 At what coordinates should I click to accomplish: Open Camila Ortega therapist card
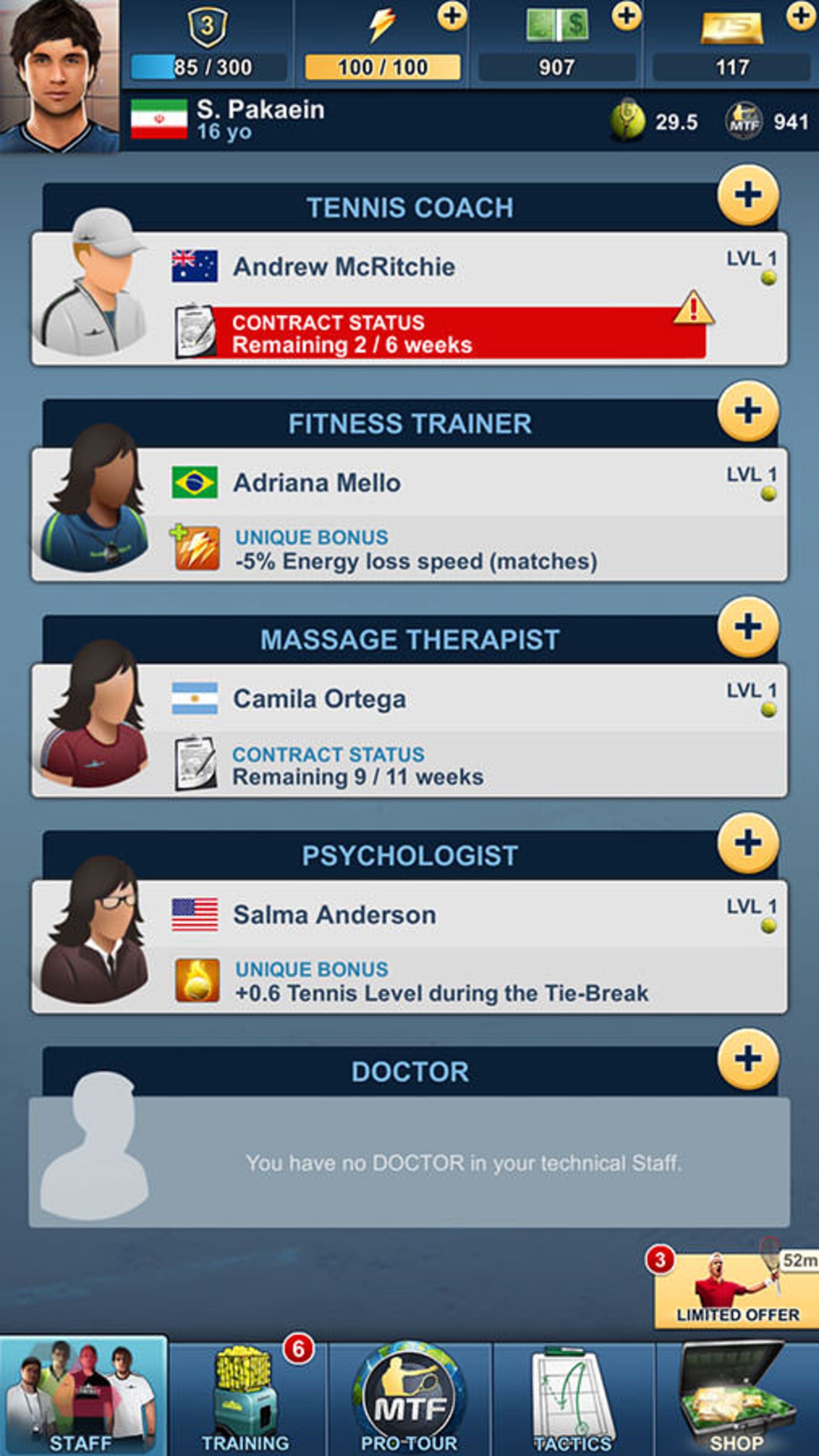click(x=409, y=730)
